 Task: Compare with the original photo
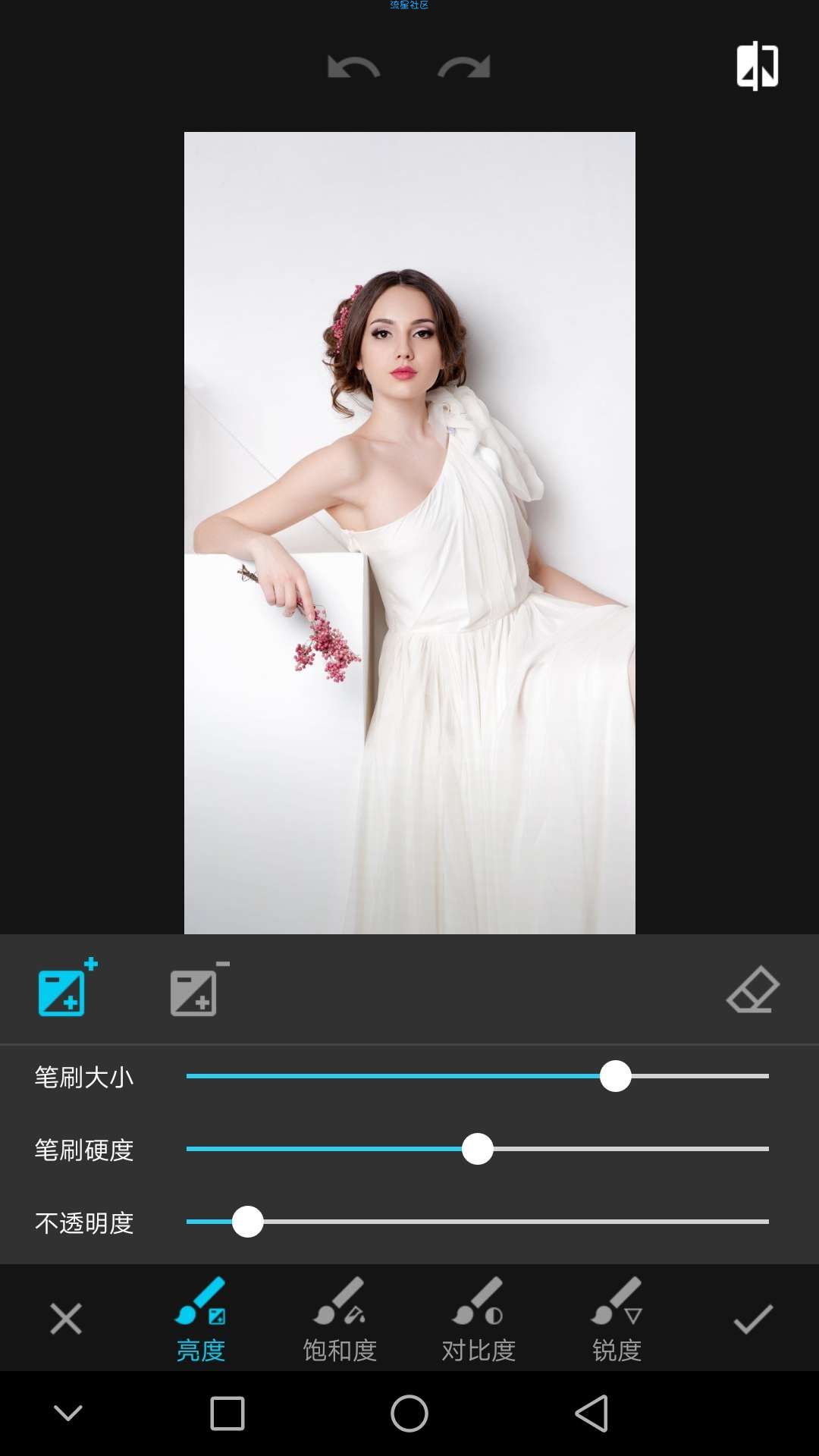click(757, 66)
